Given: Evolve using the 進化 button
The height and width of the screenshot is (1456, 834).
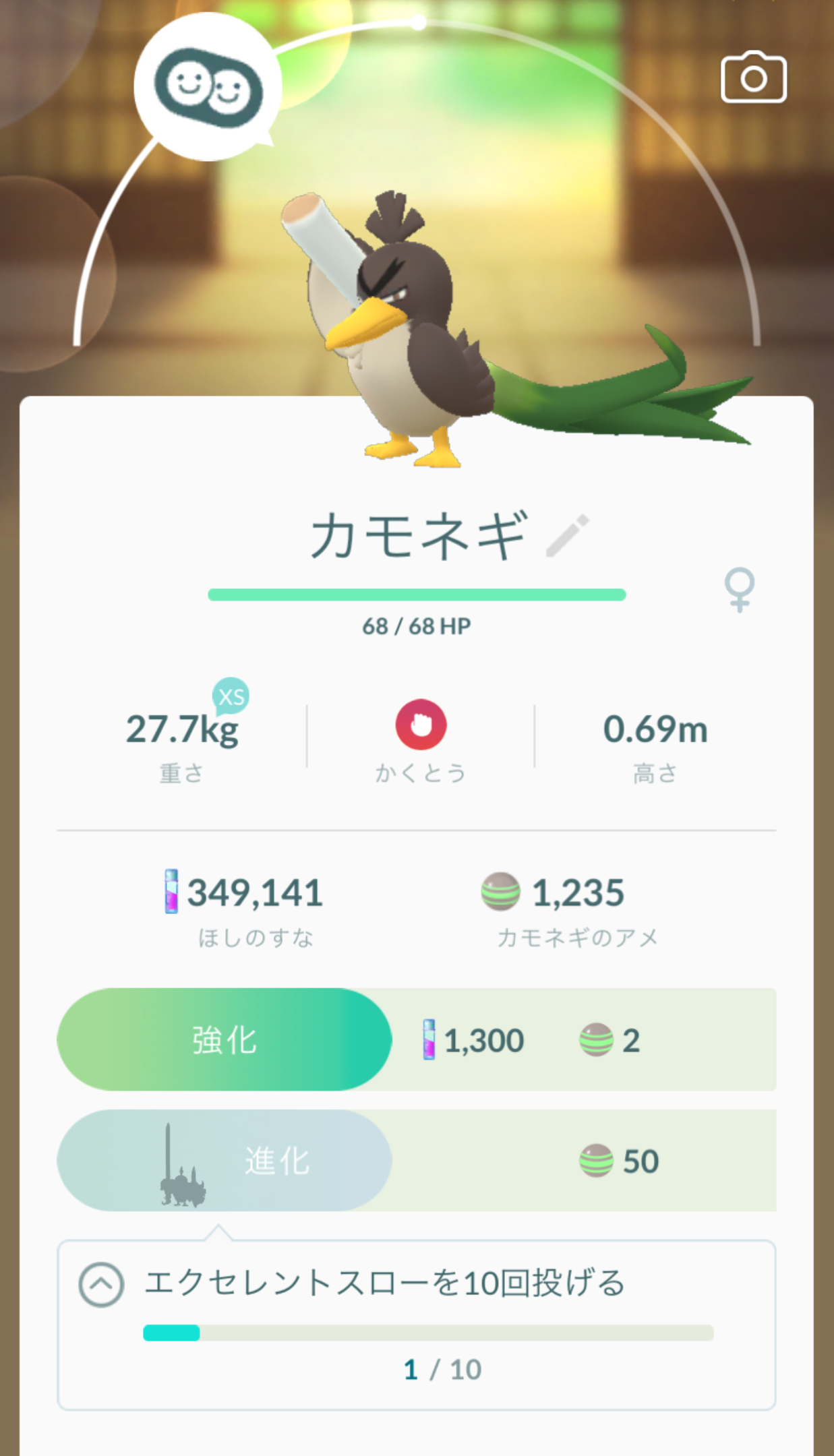Looking at the screenshot, I should click(225, 1161).
